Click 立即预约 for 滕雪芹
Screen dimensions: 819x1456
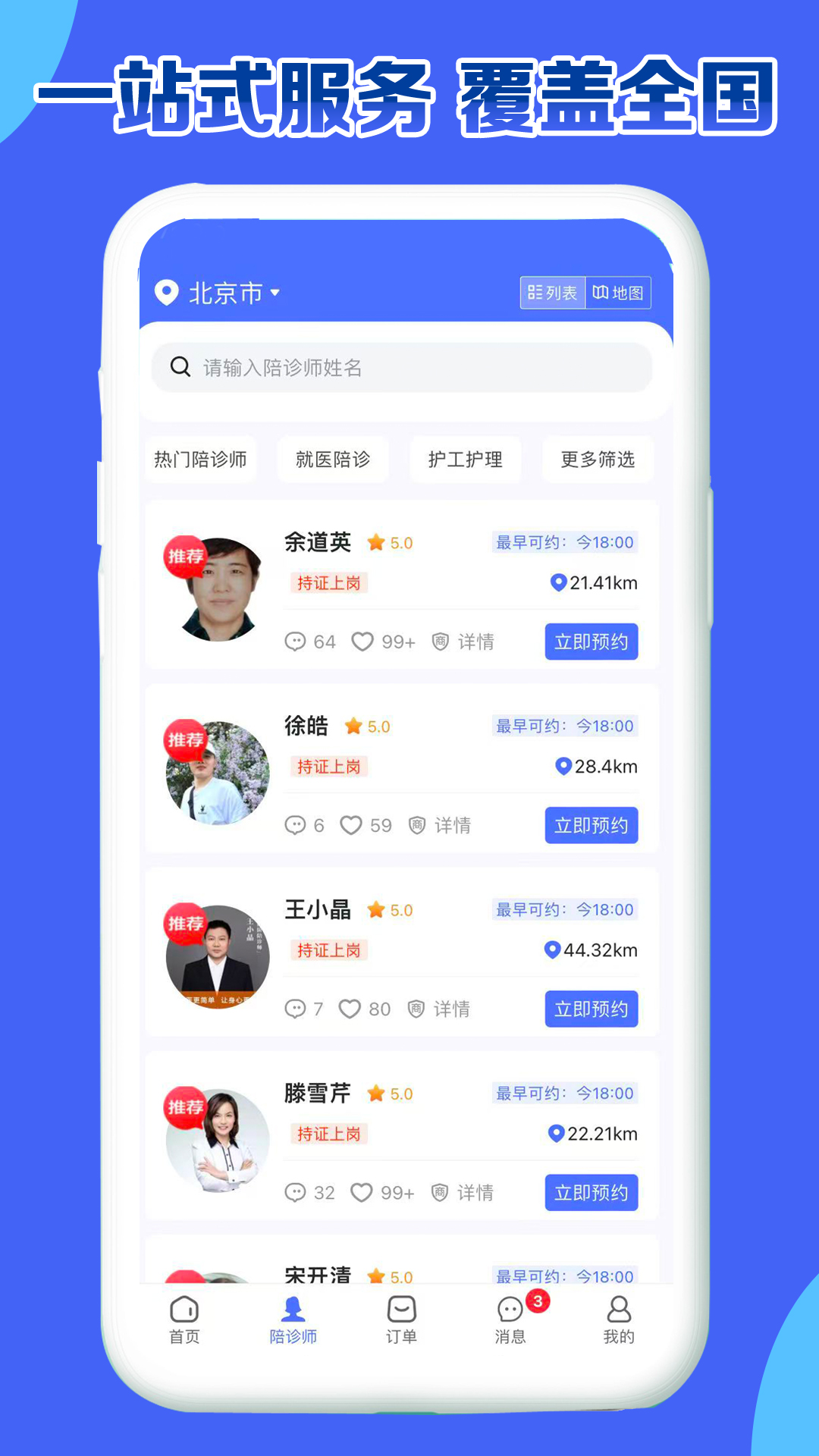(591, 1192)
